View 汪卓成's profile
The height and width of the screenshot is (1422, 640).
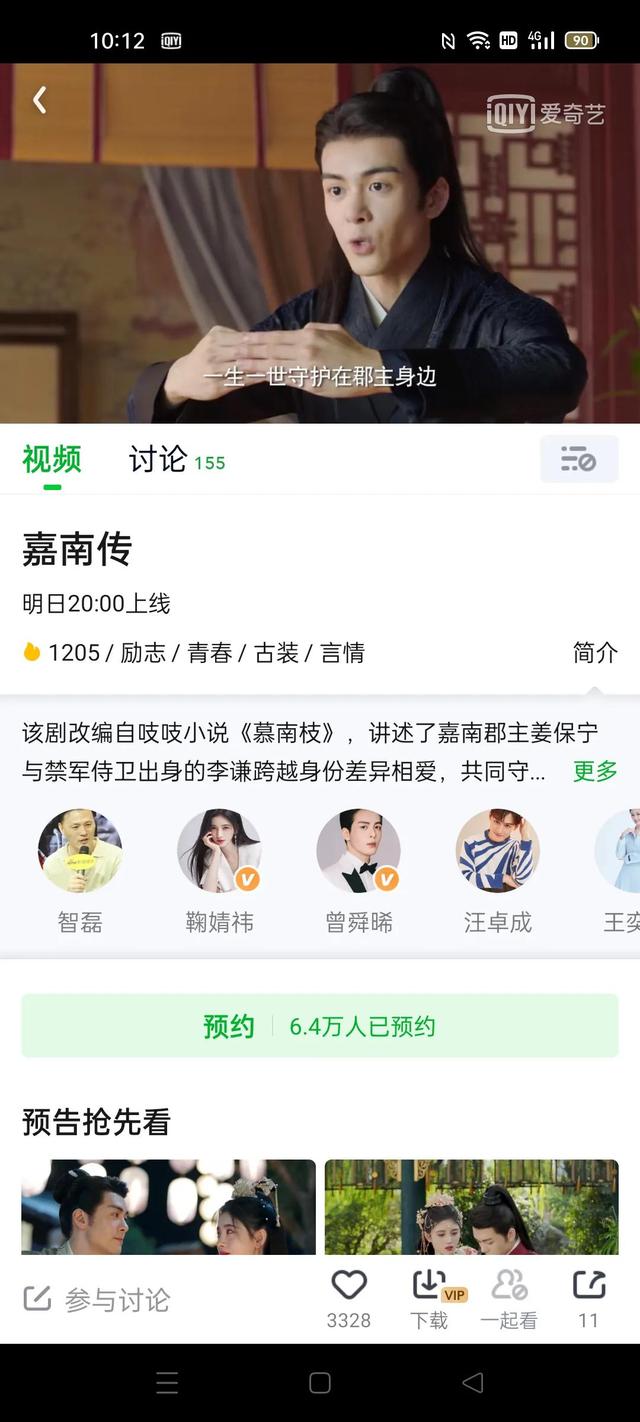click(x=497, y=851)
